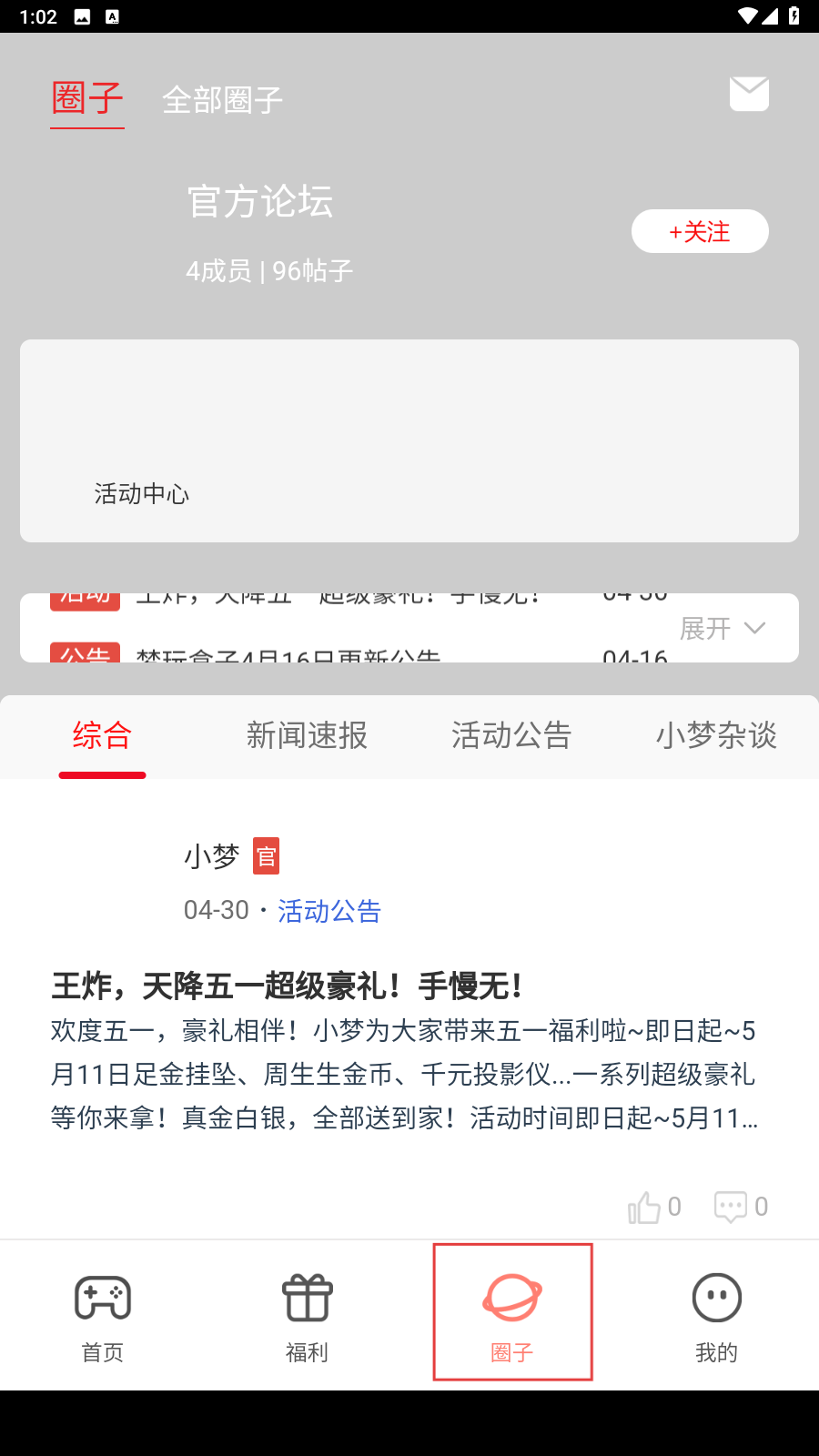
Task: Open the blue 活动公告 tag on 小梦's post
Action: tap(329, 911)
